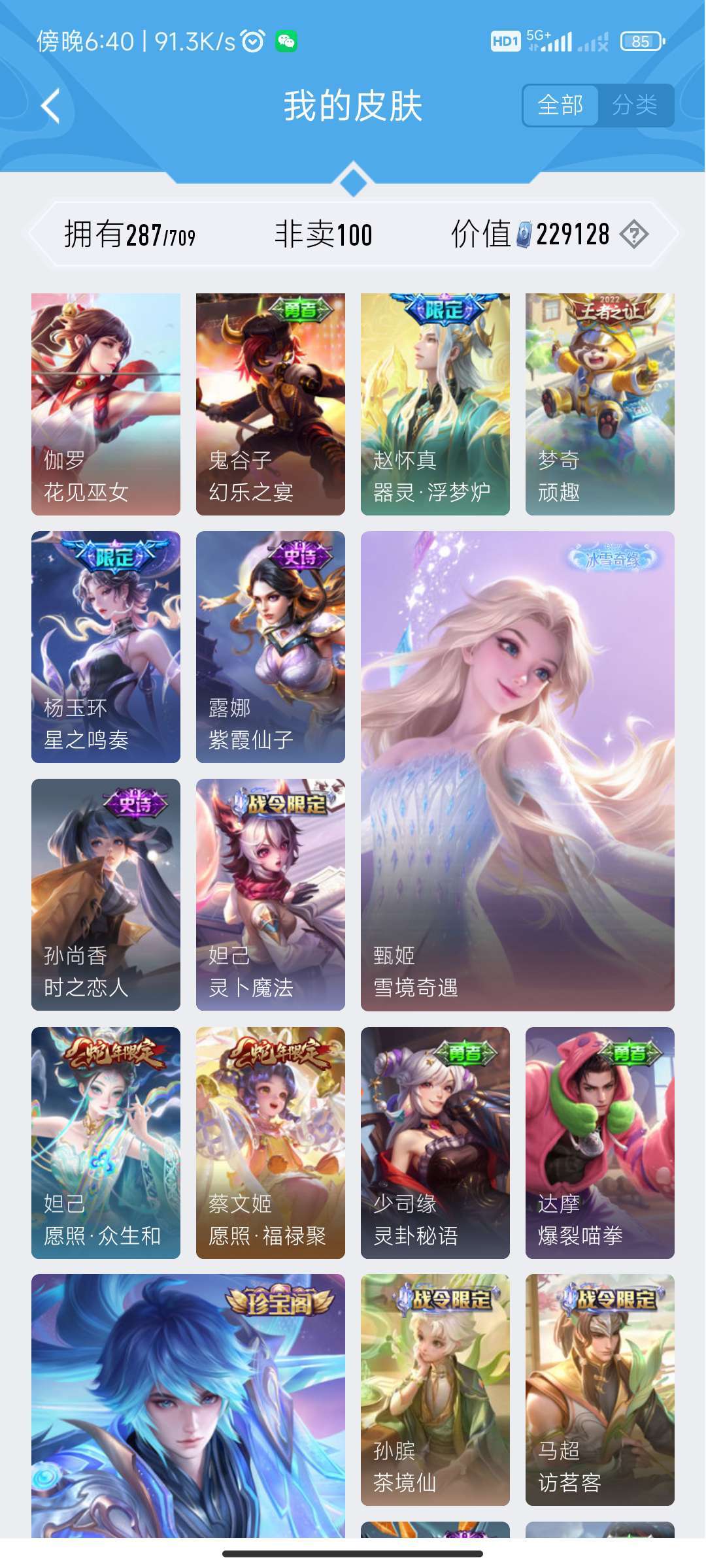Screen dimensions: 706x1568
Task: Select the 全部 tab
Action: tap(560, 105)
